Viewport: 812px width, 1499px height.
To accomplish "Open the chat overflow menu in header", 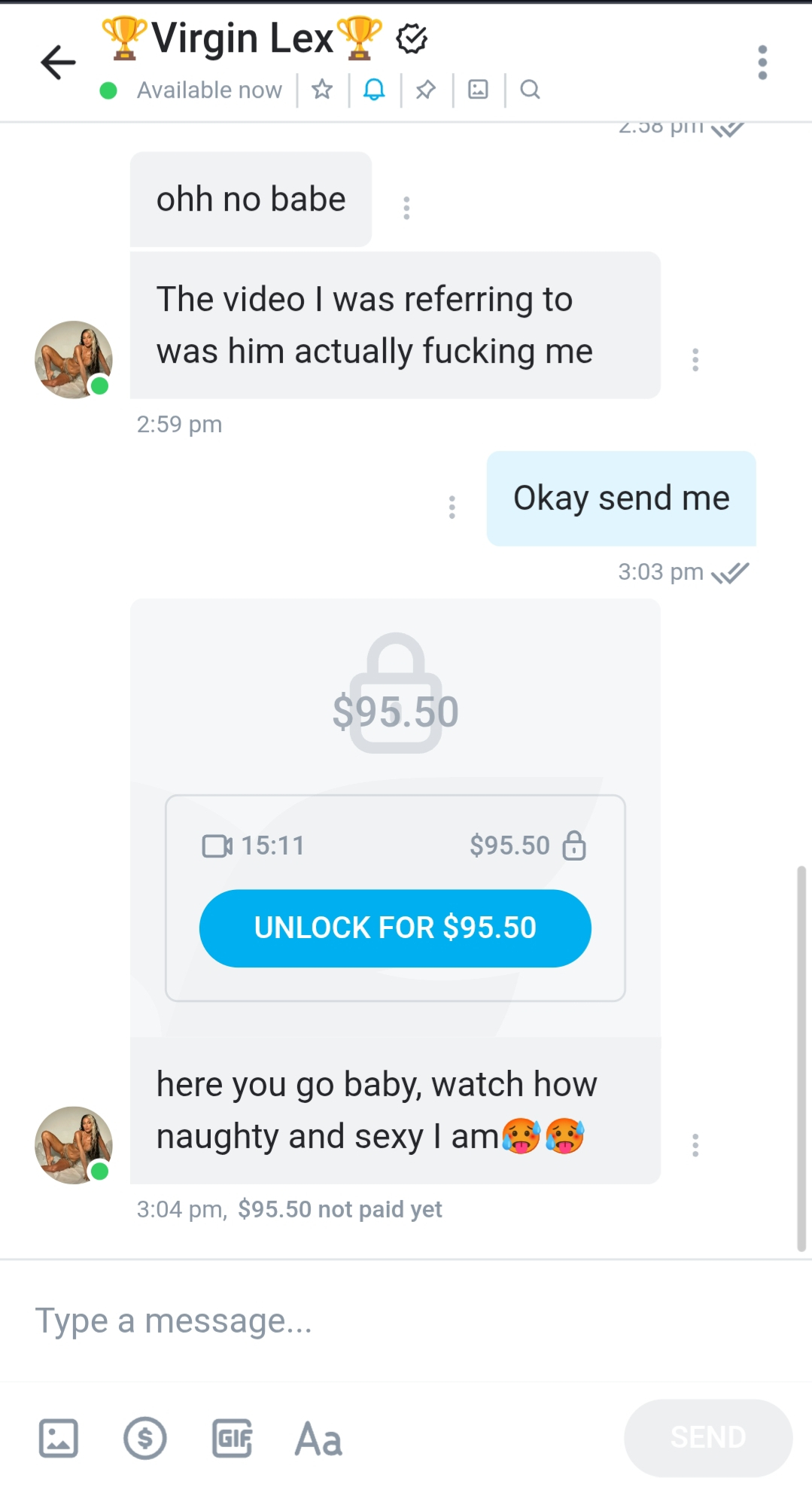I will coord(762,62).
